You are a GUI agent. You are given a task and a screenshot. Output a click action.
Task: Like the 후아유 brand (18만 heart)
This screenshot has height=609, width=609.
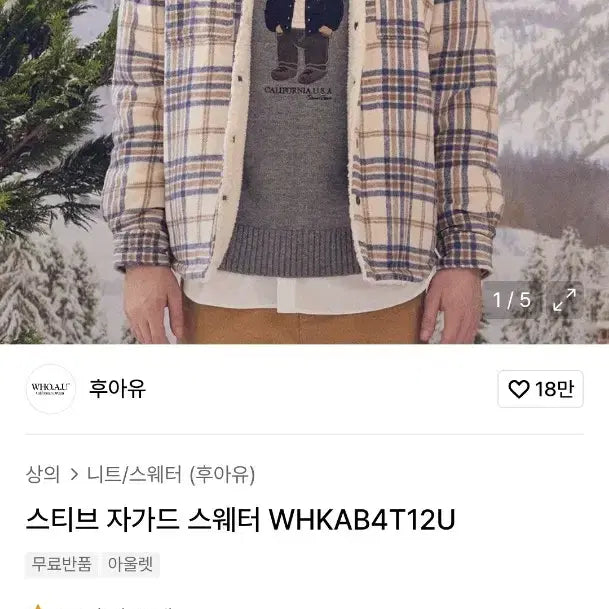coord(540,389)
